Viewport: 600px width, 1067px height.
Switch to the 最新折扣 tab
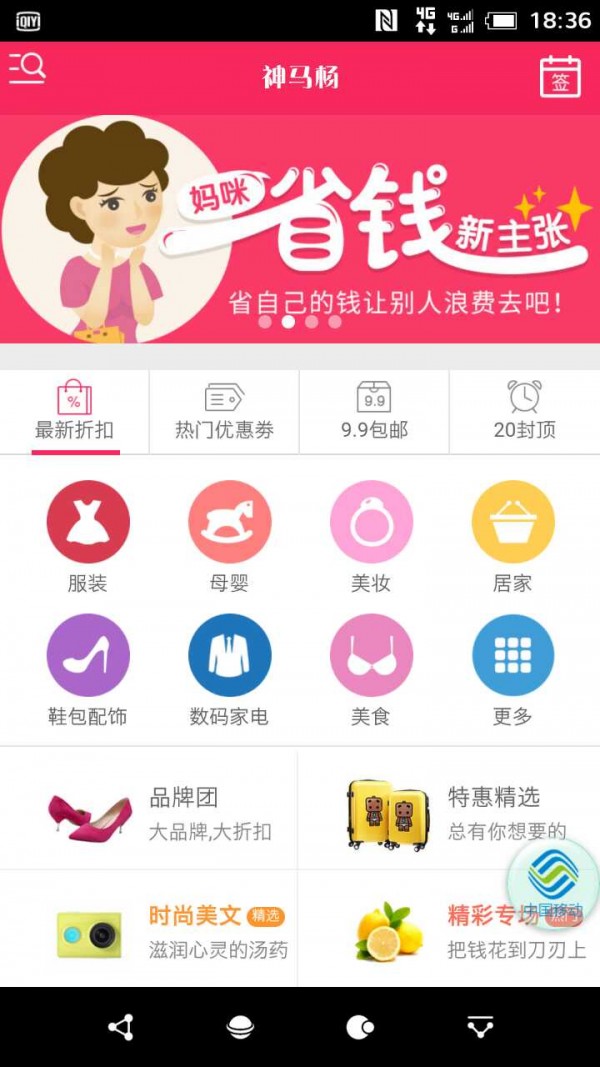[x=75, y=412]
